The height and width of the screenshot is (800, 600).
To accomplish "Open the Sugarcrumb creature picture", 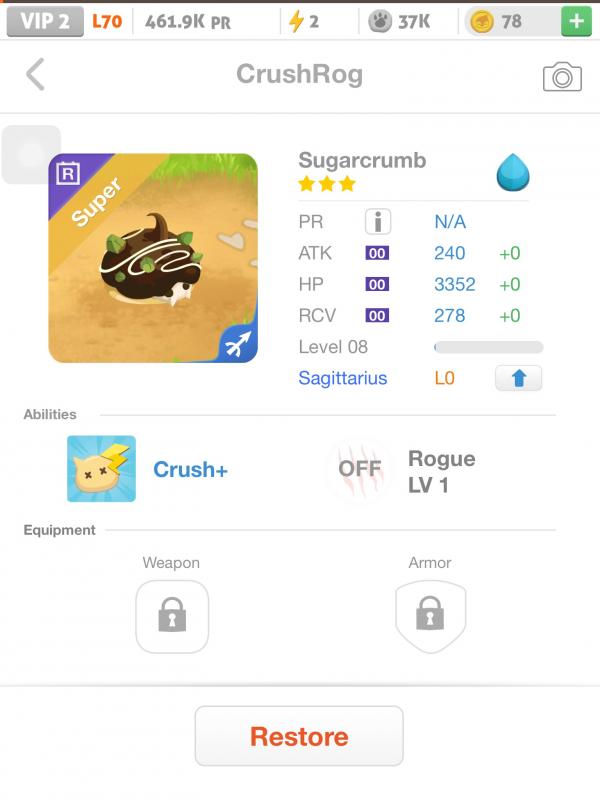I will (x=153, y=258).
